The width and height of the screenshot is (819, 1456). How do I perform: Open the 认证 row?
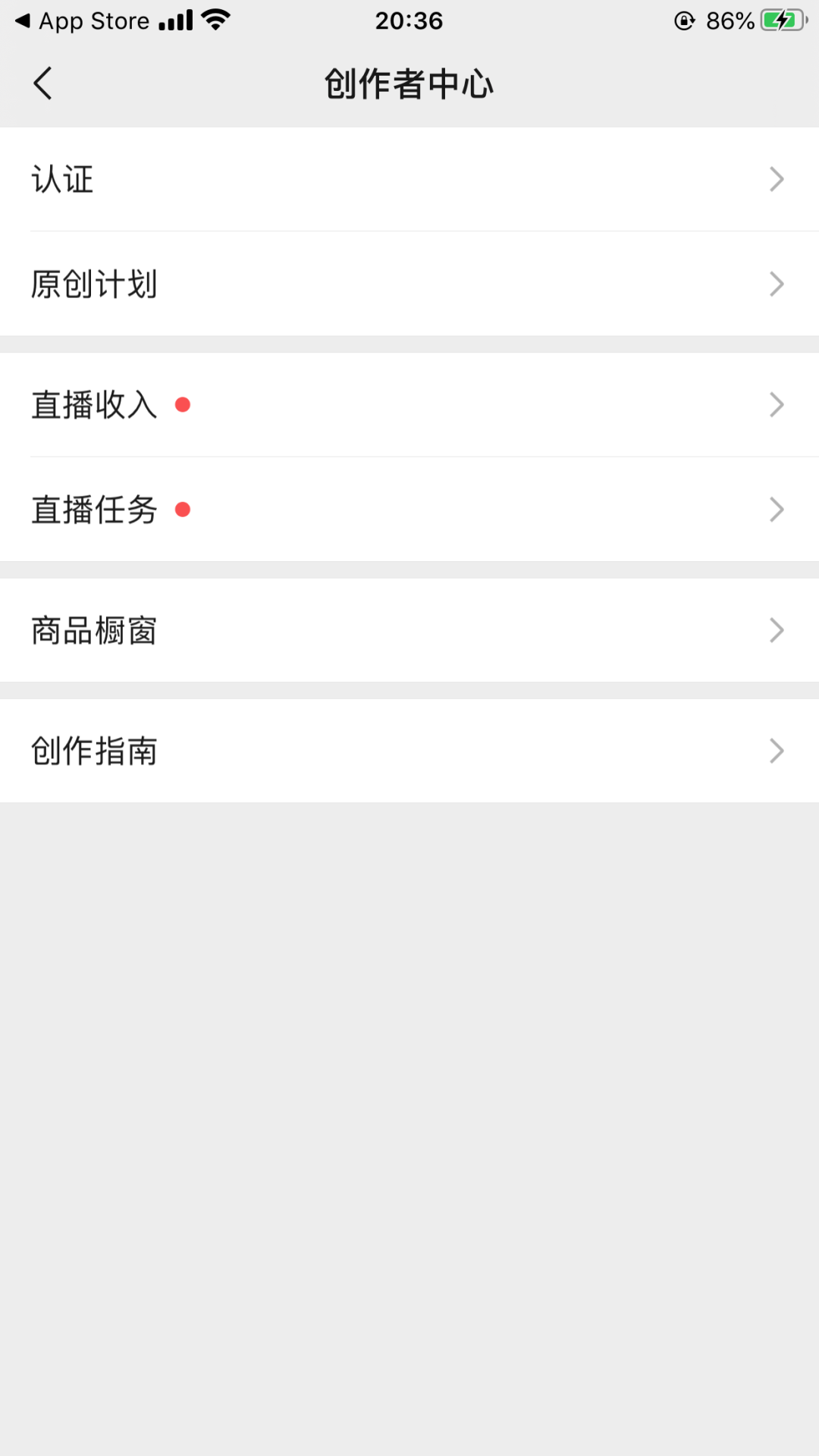coord(409,179)
